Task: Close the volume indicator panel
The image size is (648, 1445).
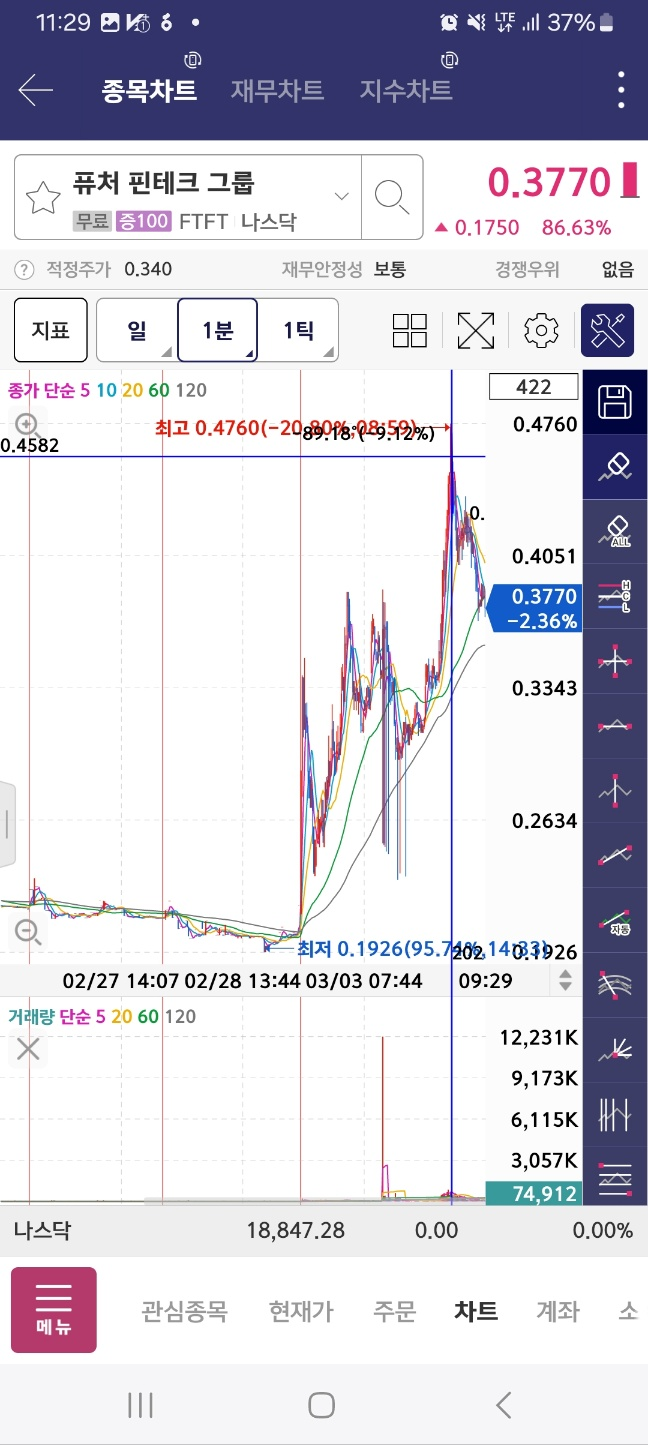Action: coord(28,1049)
